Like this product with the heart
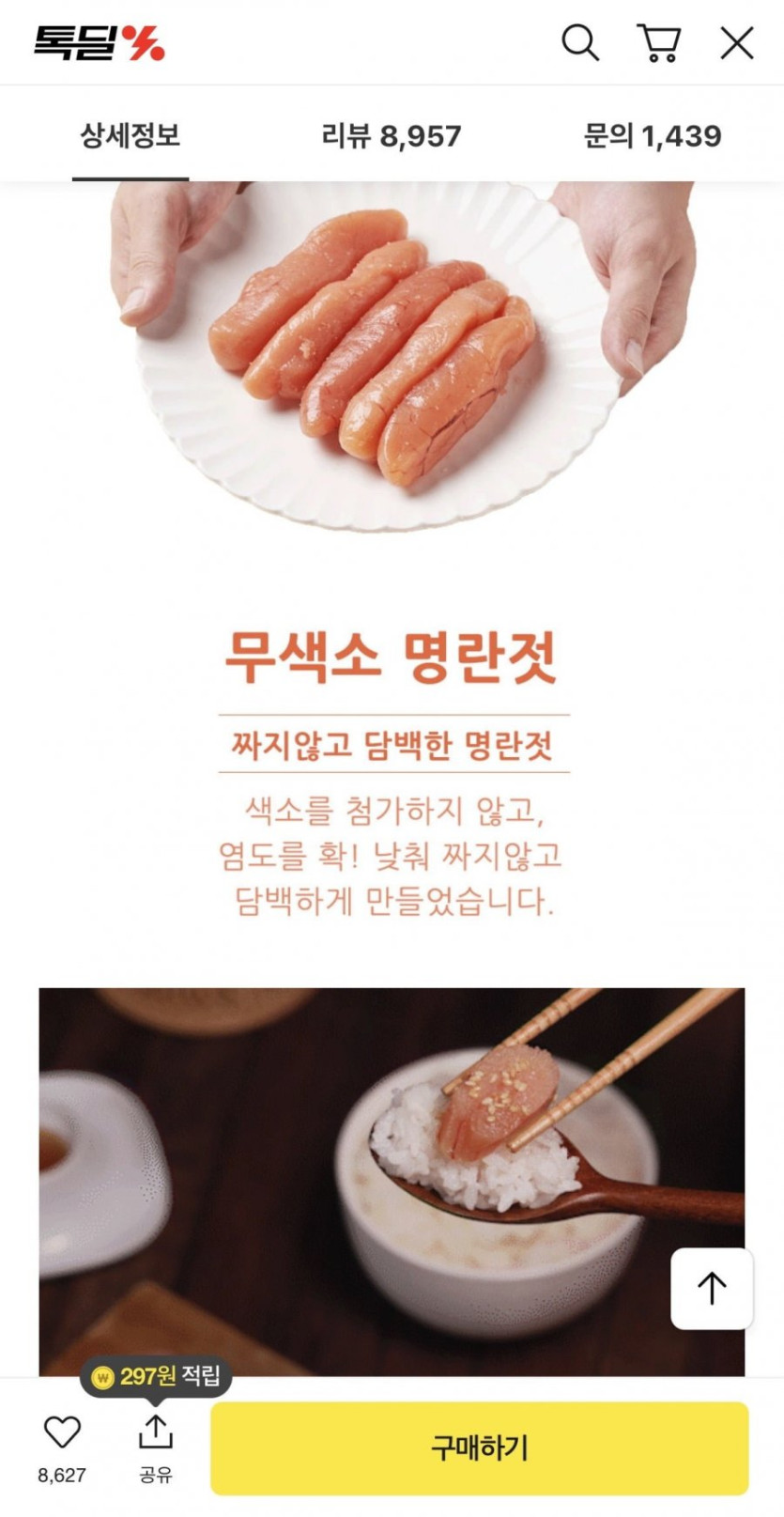The height and width of the screenshot is (1517, 784). click(x=63, y=1432)
